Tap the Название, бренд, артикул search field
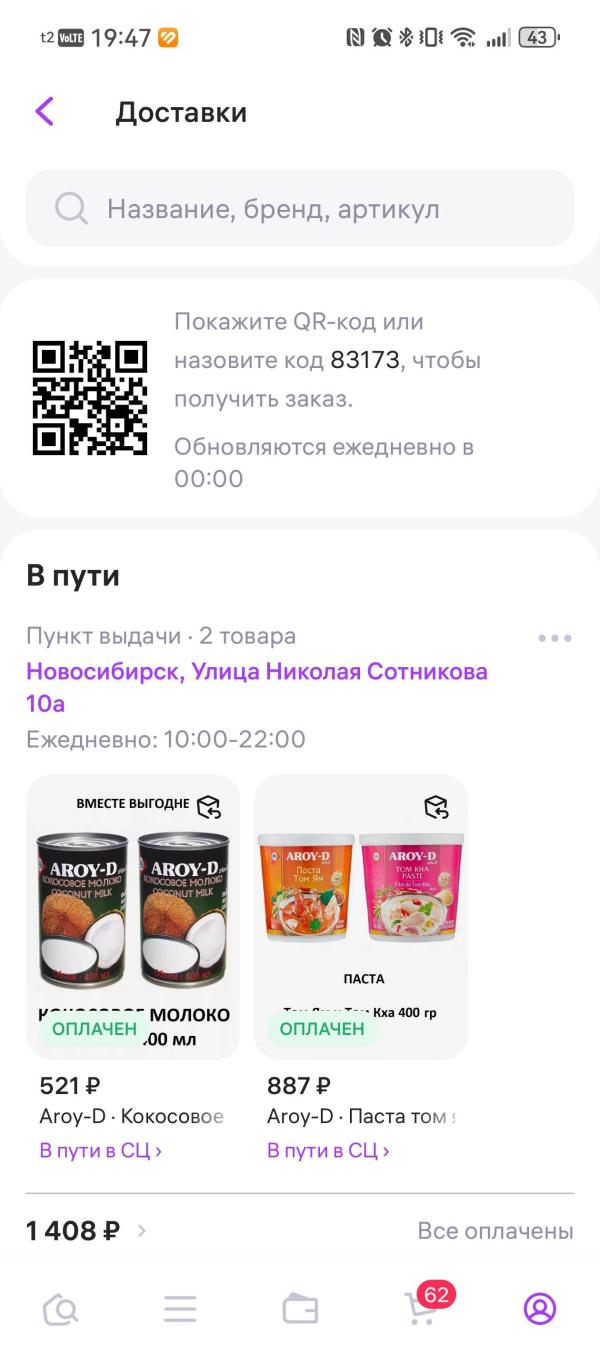Viewport: 600px width, 1353px height. coord(300,209)
